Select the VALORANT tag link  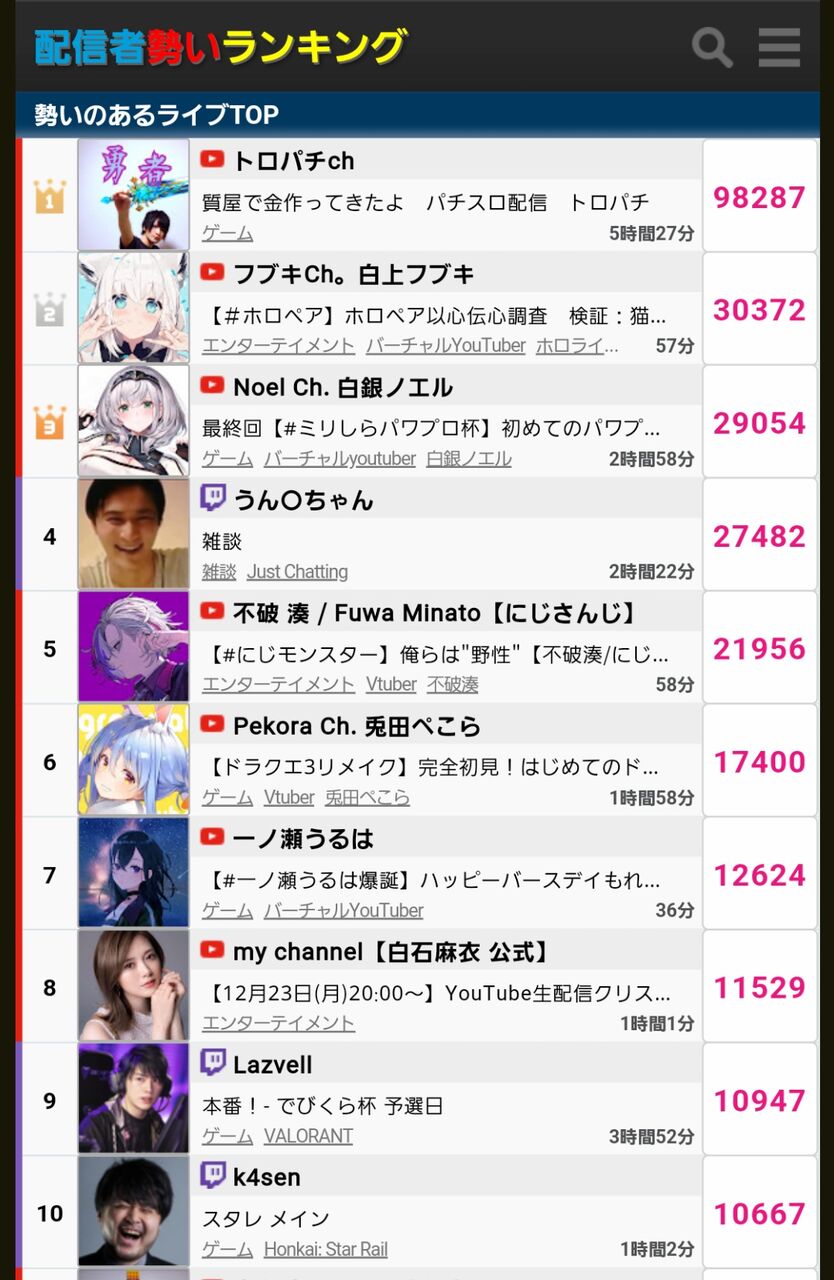coord(308,1137)
